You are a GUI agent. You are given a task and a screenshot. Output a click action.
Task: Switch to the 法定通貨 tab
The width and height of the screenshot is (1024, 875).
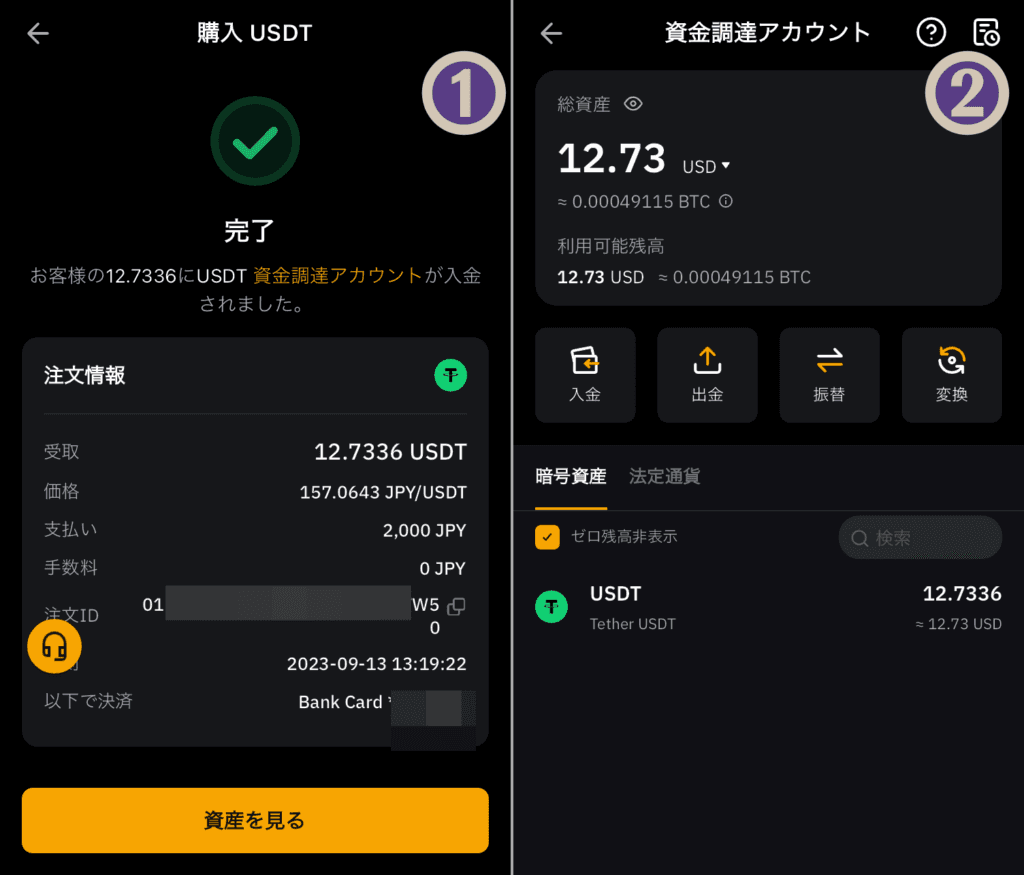664,477
